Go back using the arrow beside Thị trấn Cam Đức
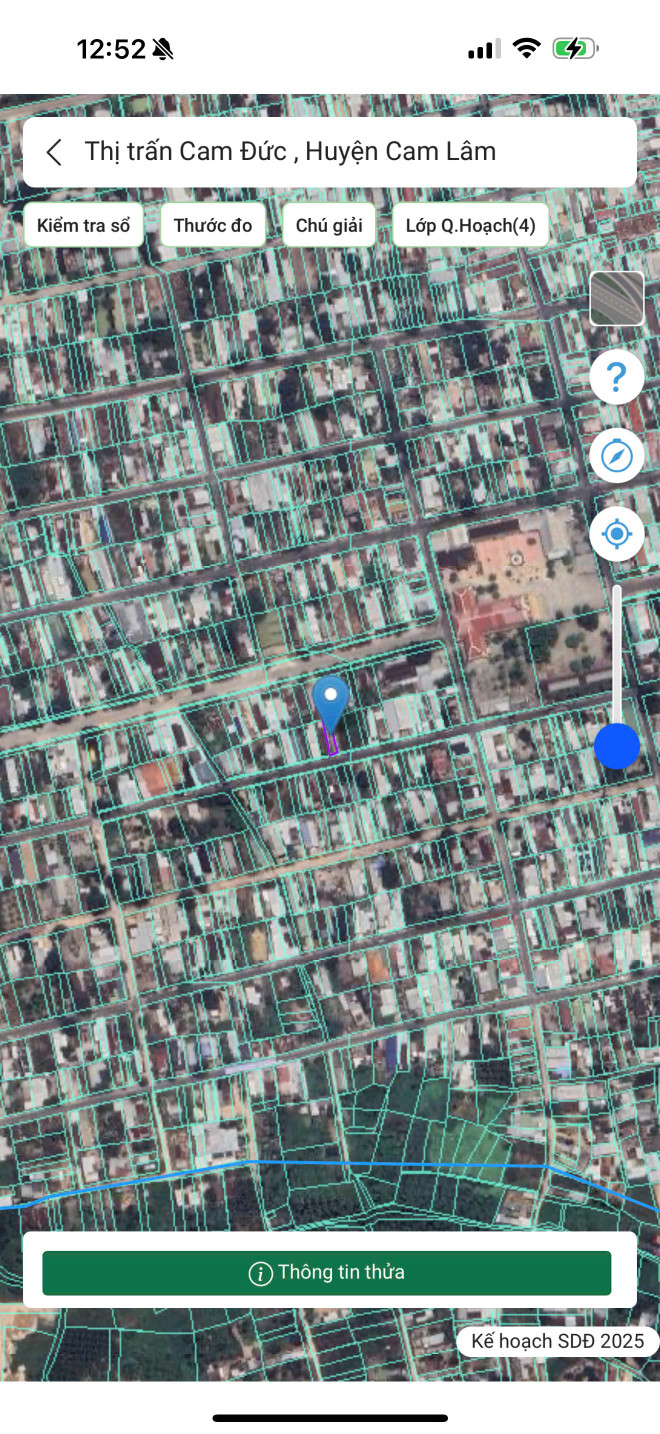Image resolution: width=660 pixels, height=1434 pixels. (54, 152)
